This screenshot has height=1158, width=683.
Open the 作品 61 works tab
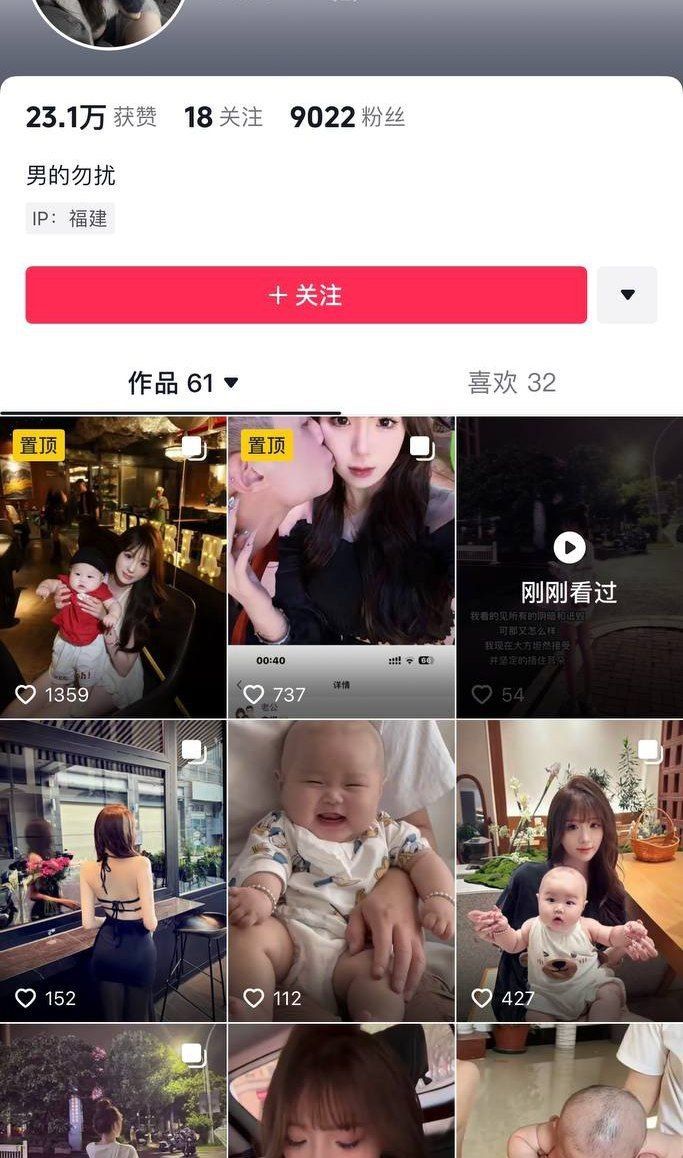183,383
